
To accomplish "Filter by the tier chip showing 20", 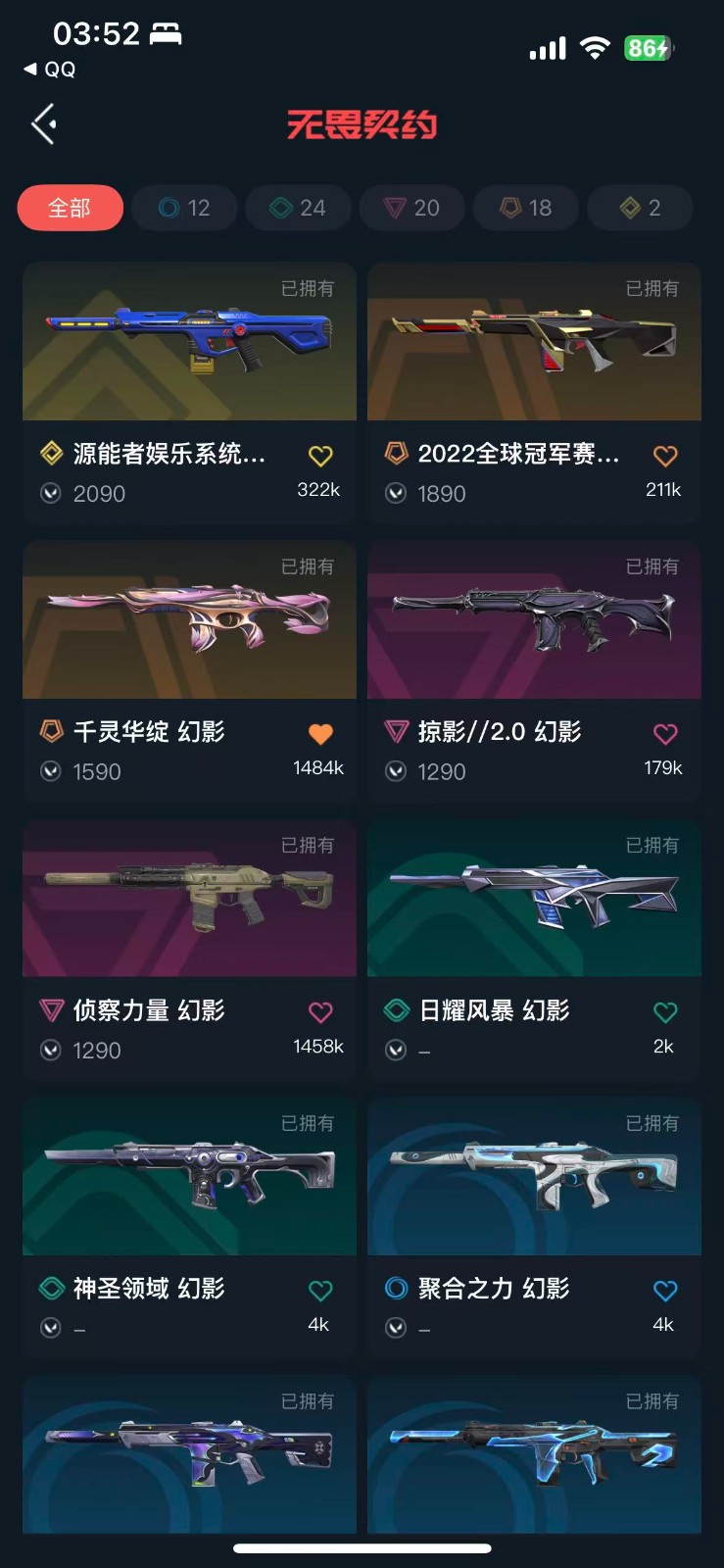I will pyautogui.click(x=411, y=208).
